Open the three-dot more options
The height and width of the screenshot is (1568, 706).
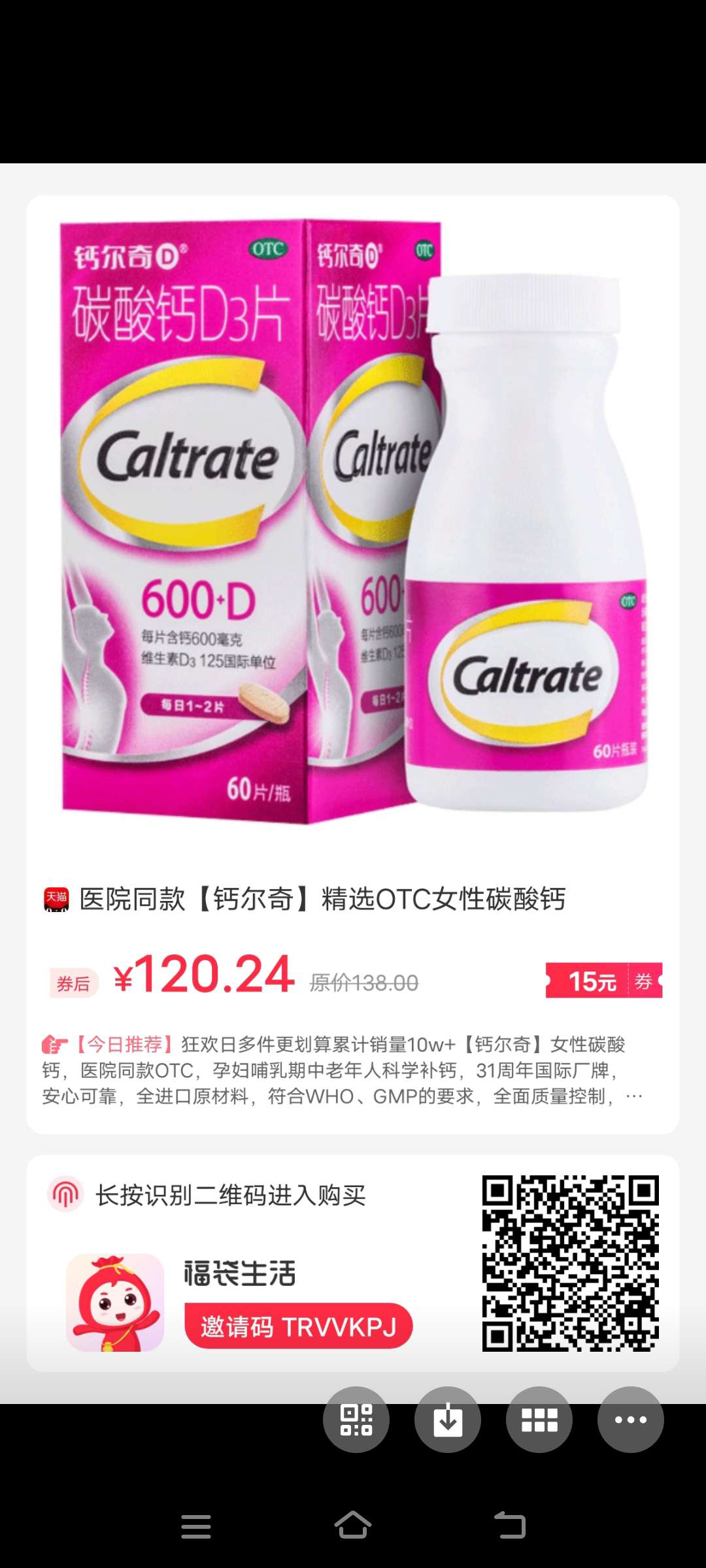[630, 1420]
